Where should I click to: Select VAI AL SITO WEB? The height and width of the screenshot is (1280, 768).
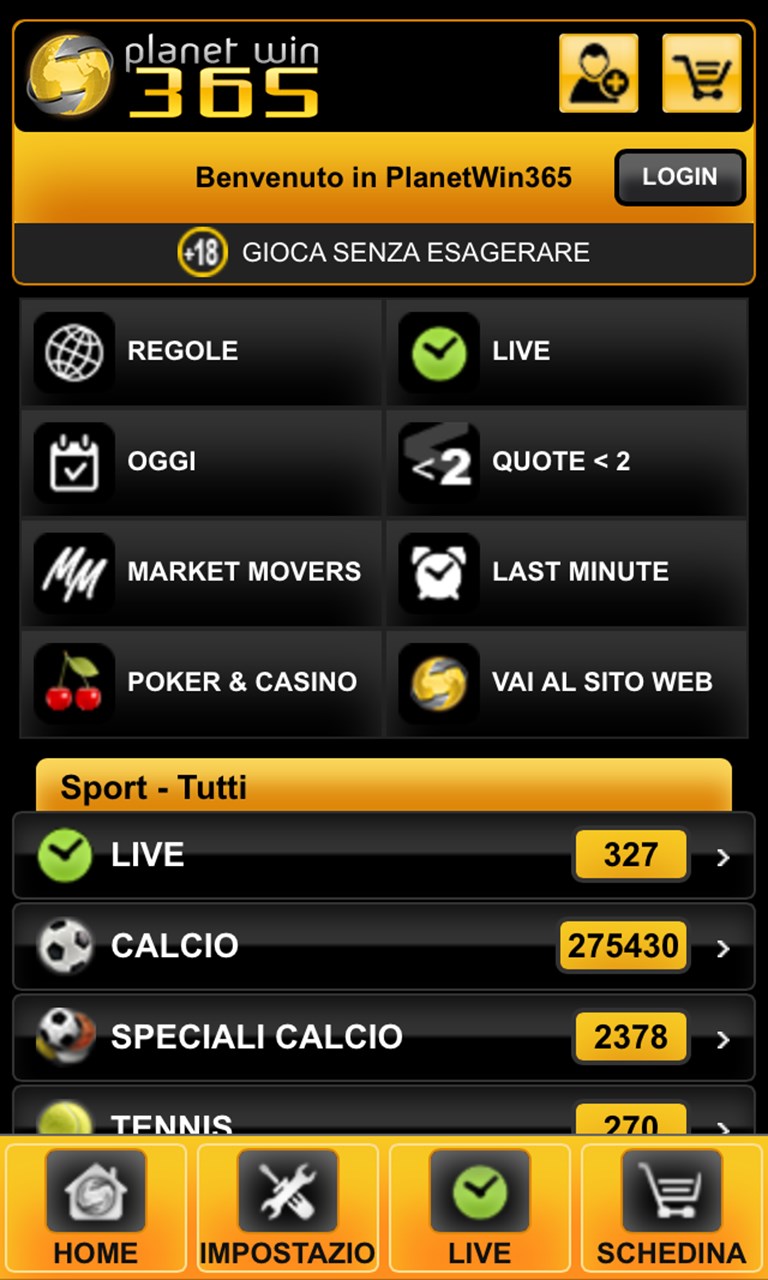tap(566, 682)
